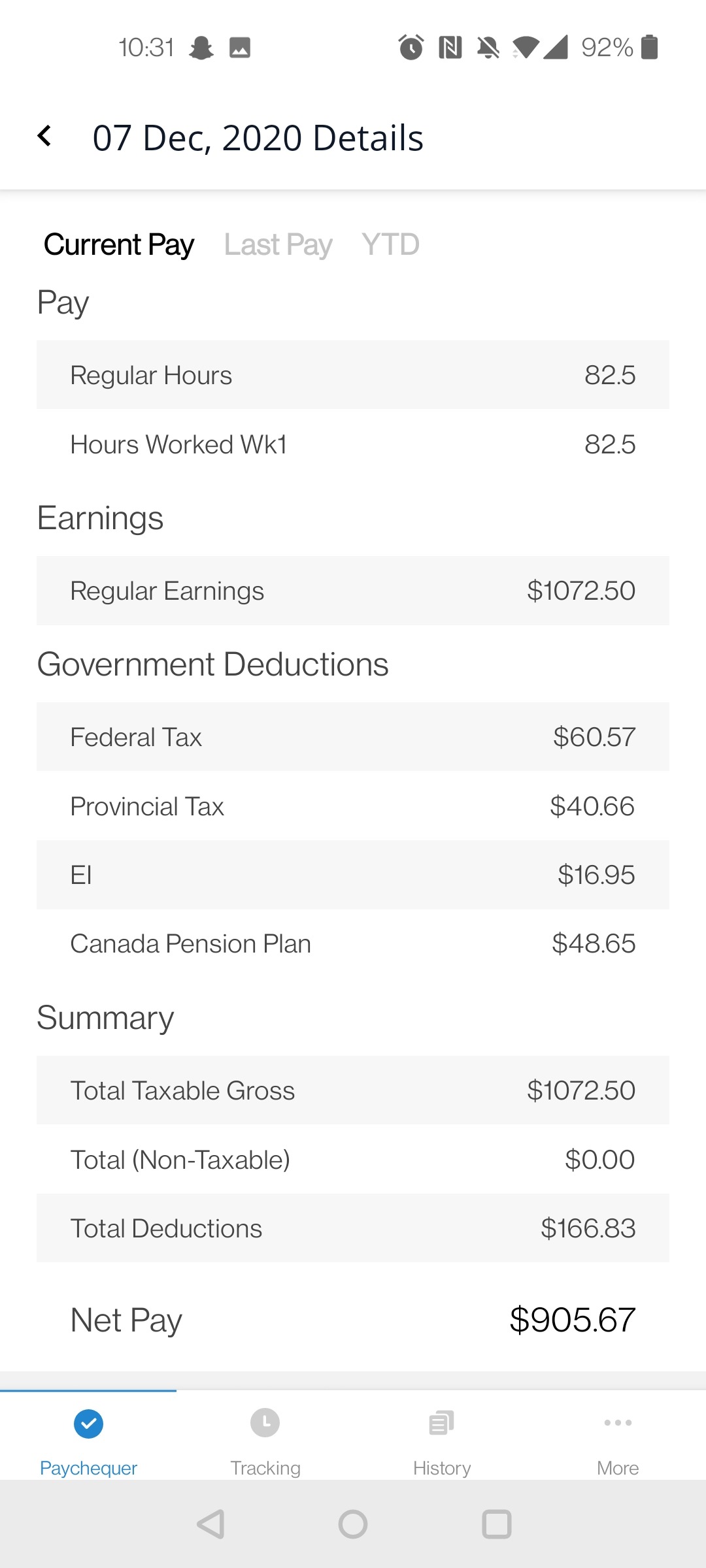Tap the system home button

tap(353, 1524)
